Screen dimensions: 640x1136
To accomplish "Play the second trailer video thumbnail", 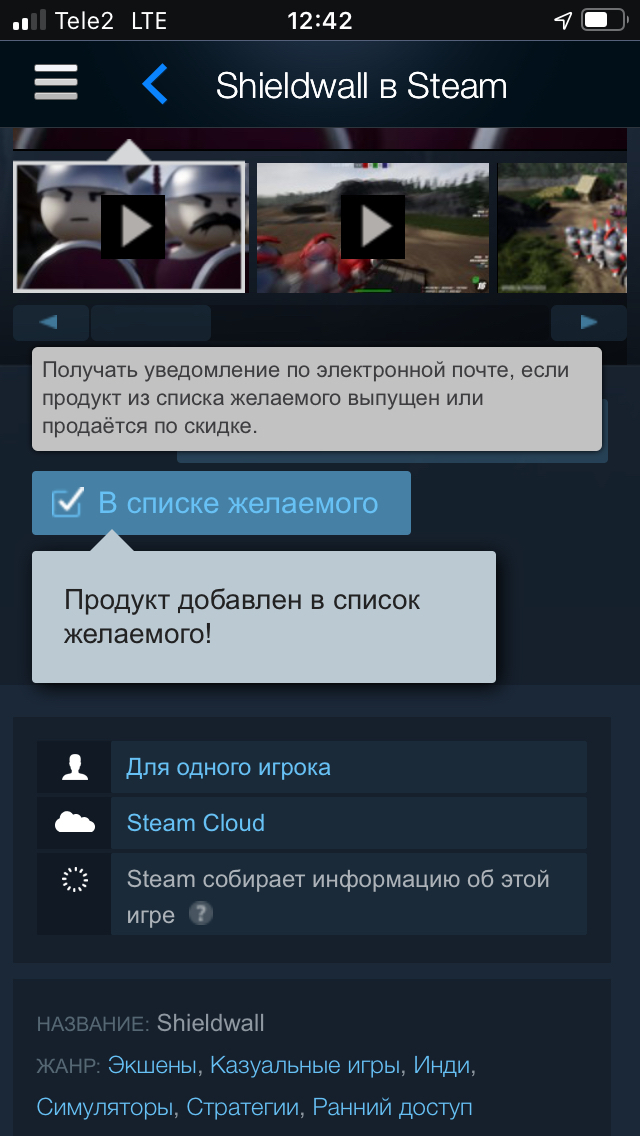I will (373, 227).
